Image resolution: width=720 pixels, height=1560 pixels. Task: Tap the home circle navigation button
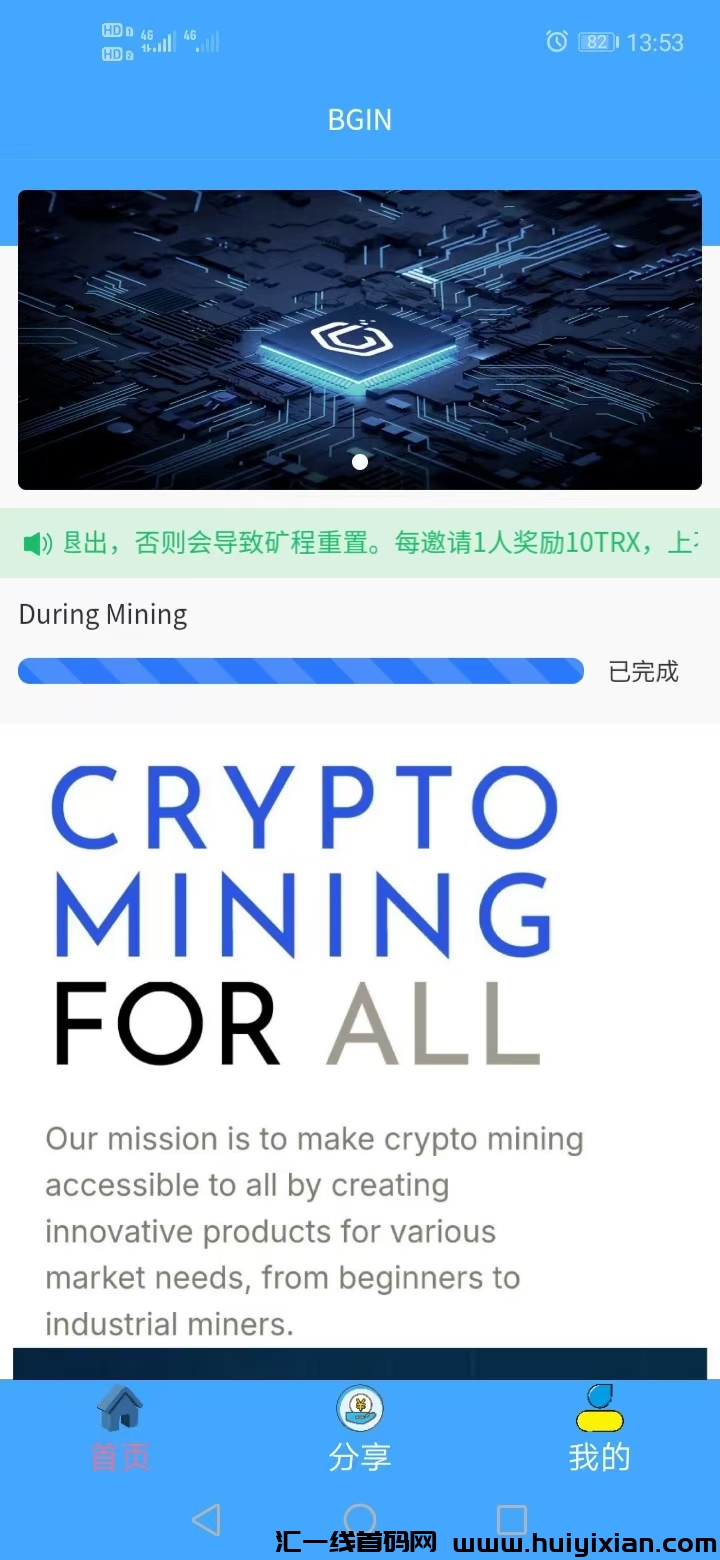pyautogui.click(x=360, y=1520)
